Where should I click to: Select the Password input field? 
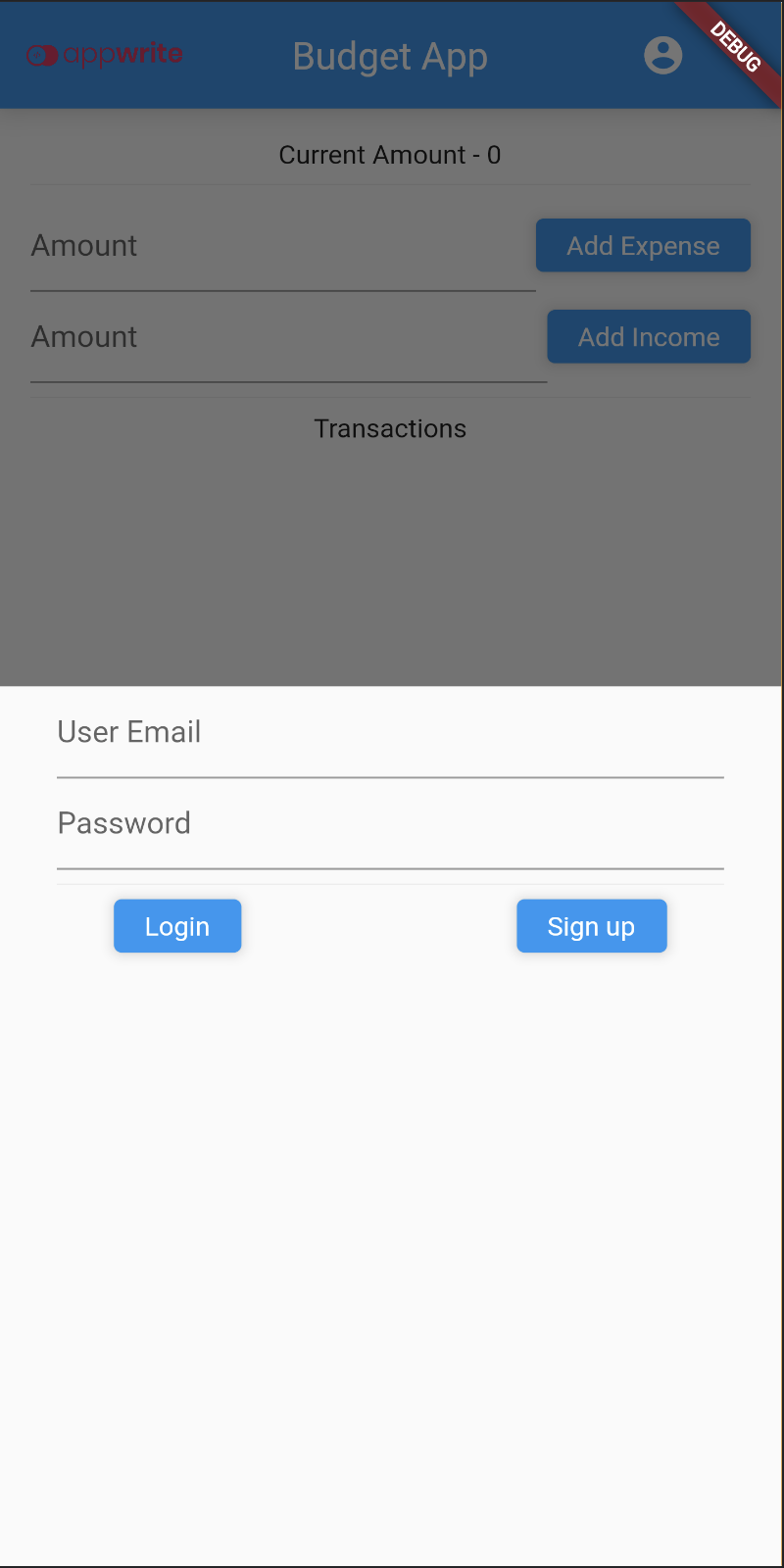[x=390, y=826]
